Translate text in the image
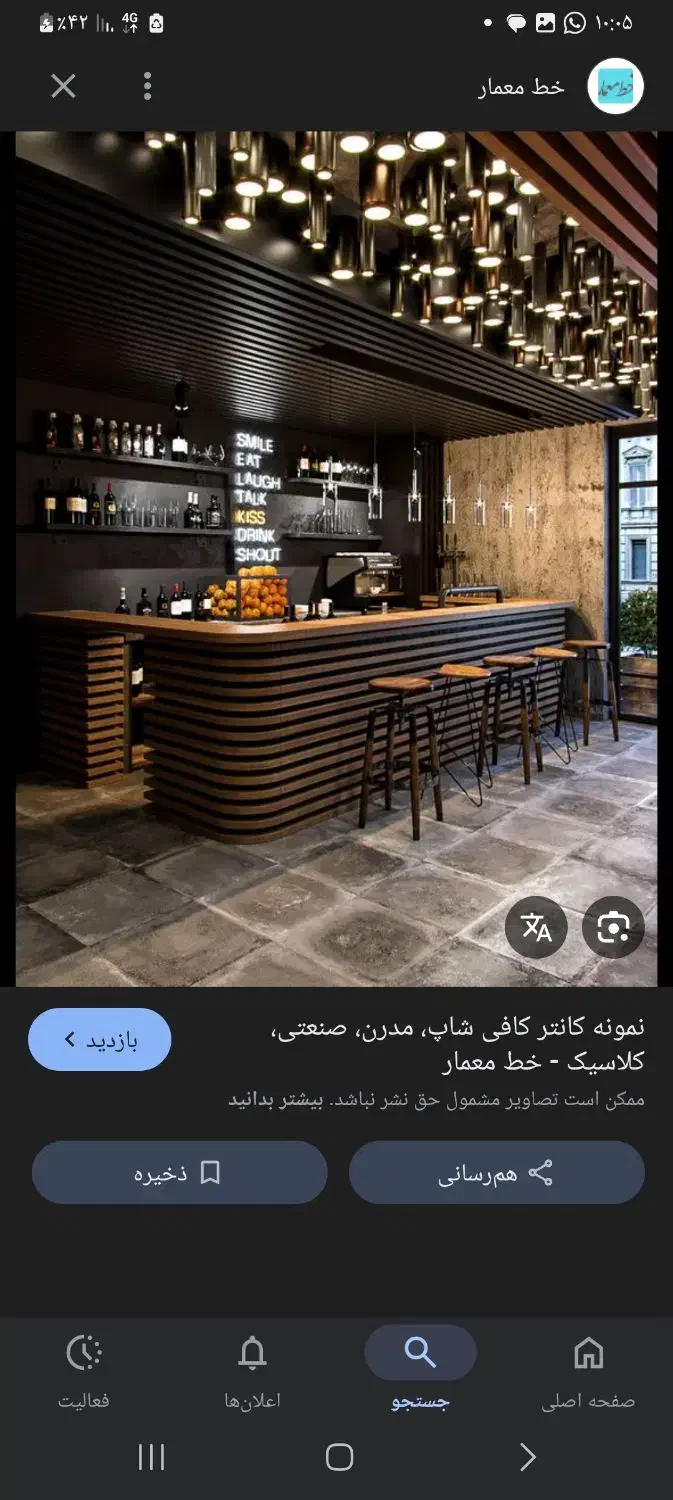 tap(536, 928)
